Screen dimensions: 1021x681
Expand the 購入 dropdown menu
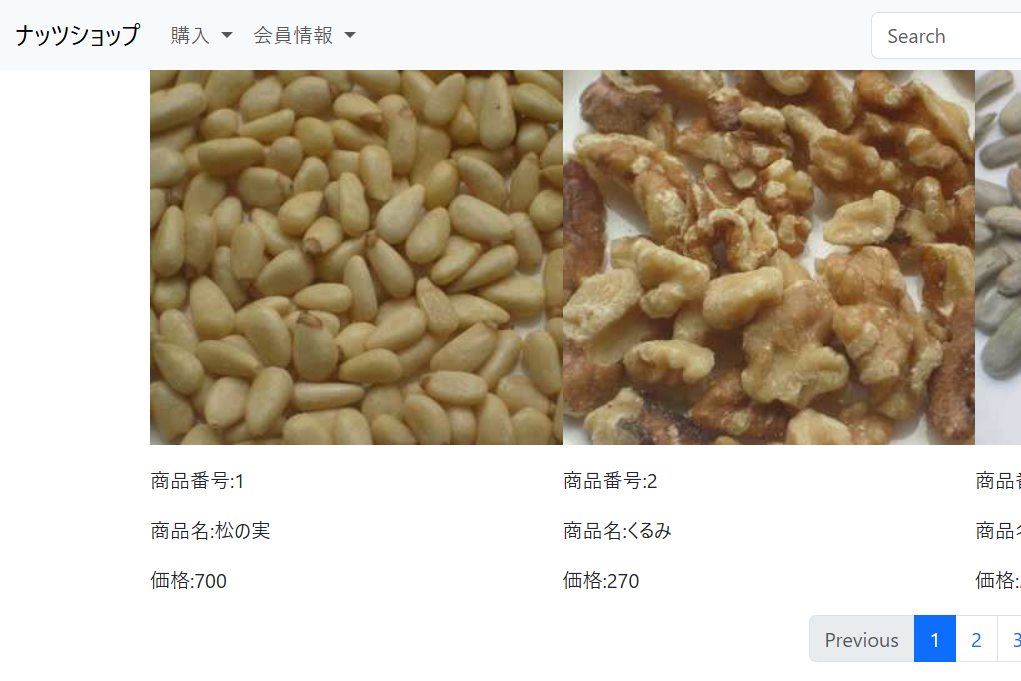201,35
